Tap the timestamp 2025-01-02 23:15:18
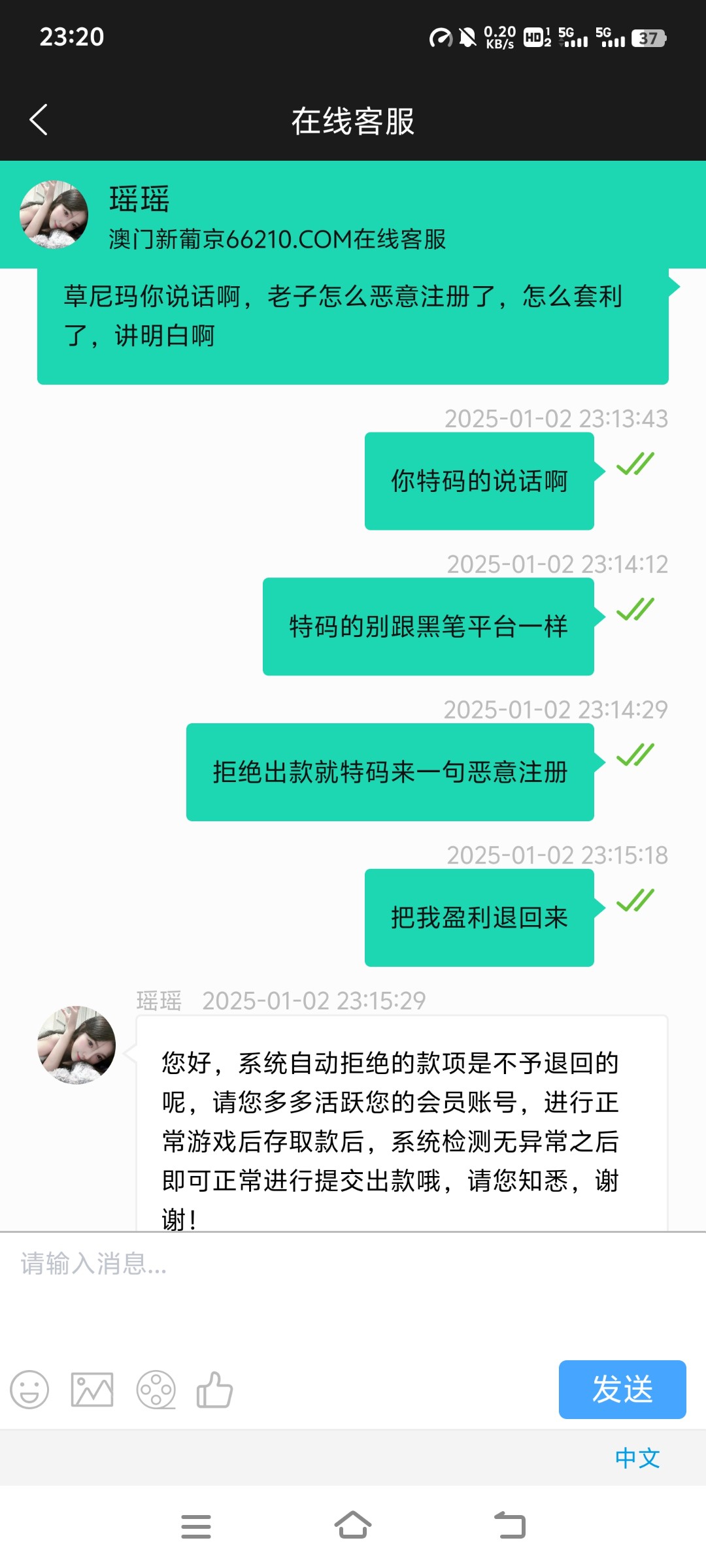 pyautogui.click(x=556, y=855)
